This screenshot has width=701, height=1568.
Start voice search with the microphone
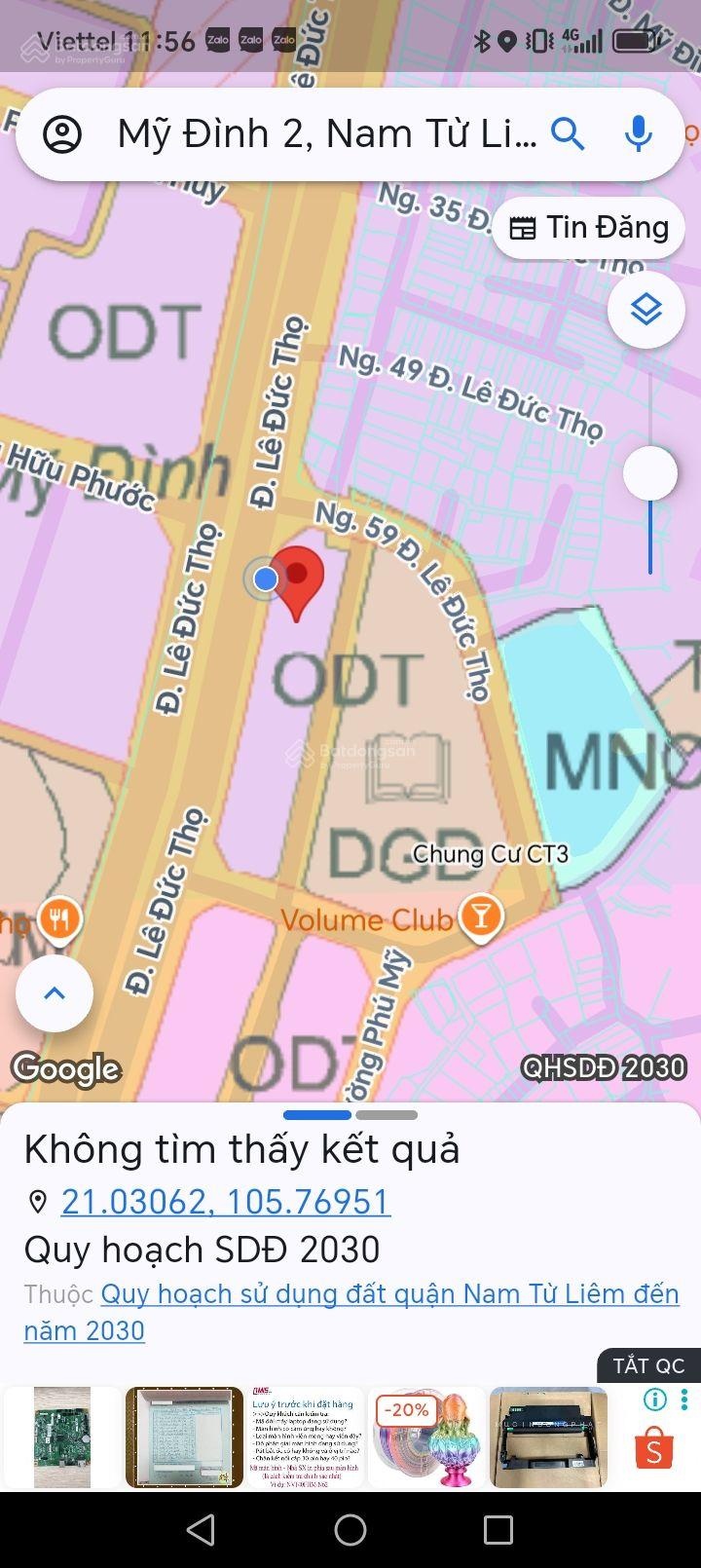(639, 133)
